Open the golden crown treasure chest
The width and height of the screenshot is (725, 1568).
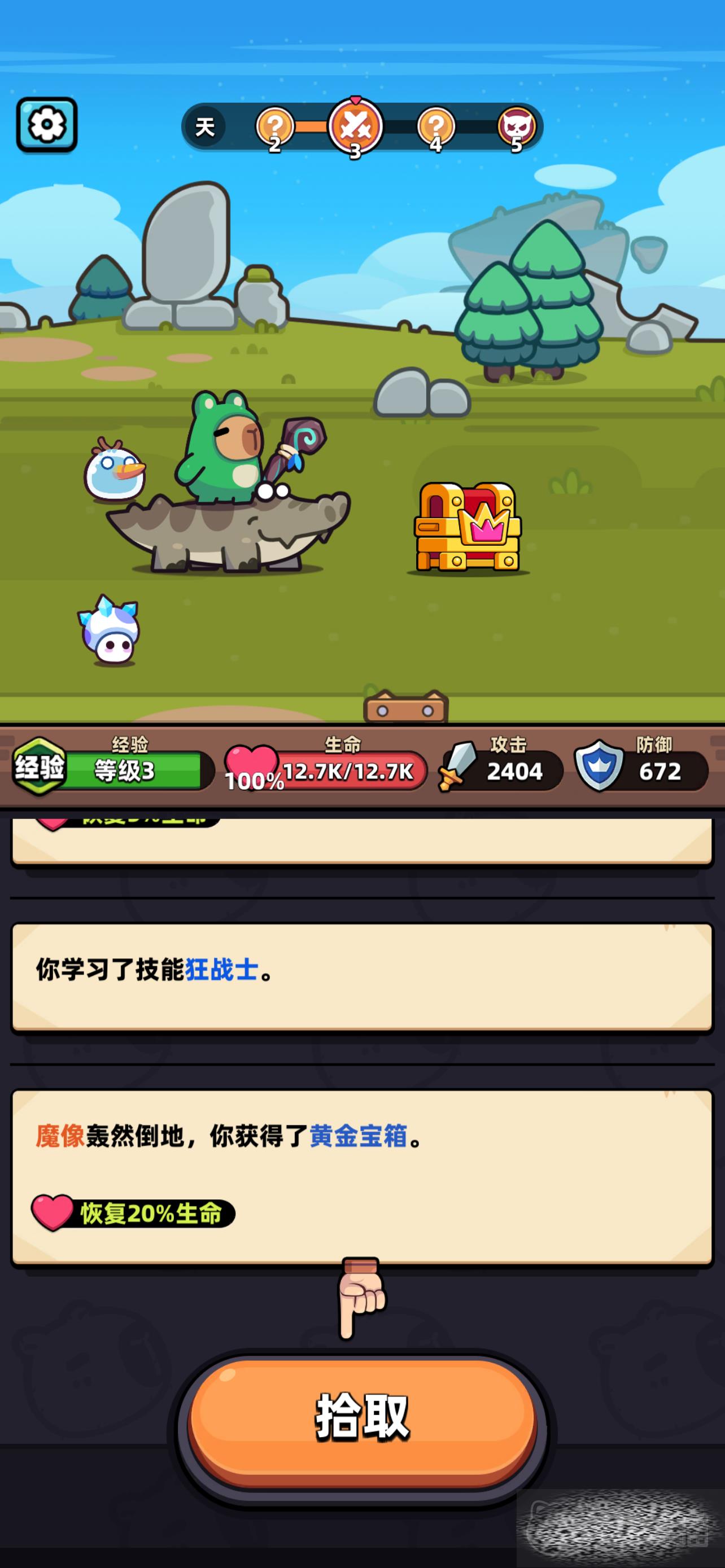[x=468, y=527]
